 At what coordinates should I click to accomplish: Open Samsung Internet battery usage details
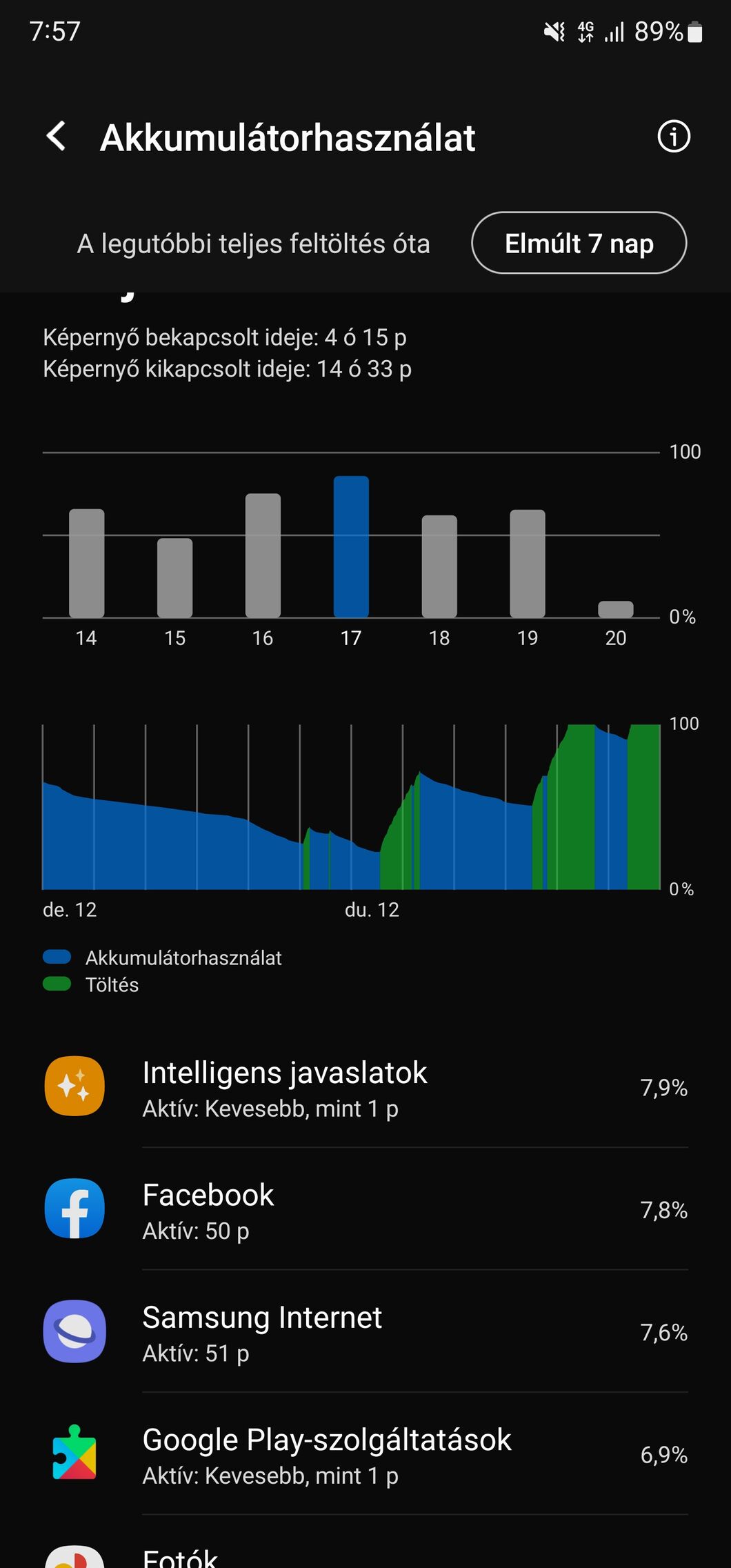pyautogui.click(x=365, y=1331)
